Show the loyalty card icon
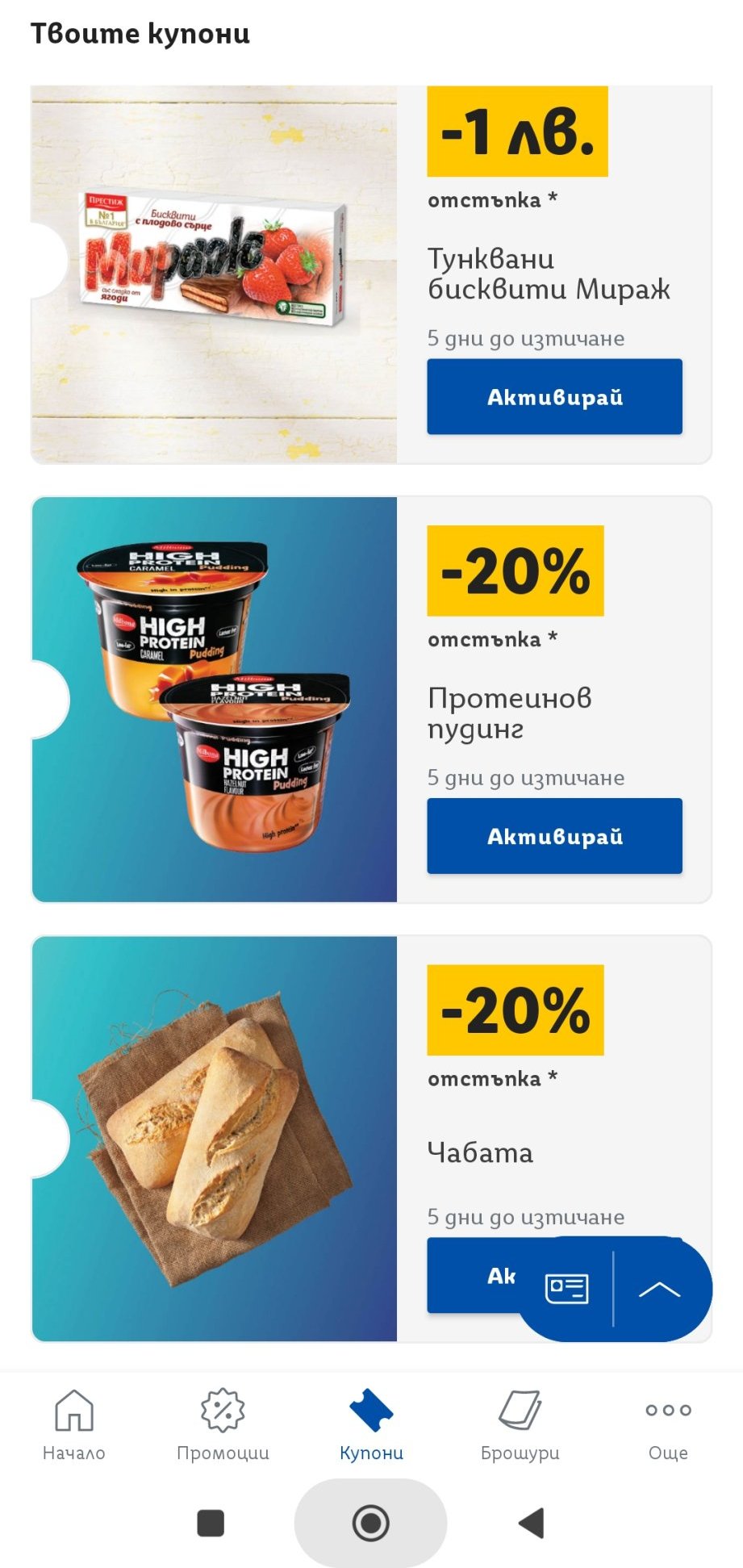743x1568 pixels. pyautogui.click(x=566, y=1288)
